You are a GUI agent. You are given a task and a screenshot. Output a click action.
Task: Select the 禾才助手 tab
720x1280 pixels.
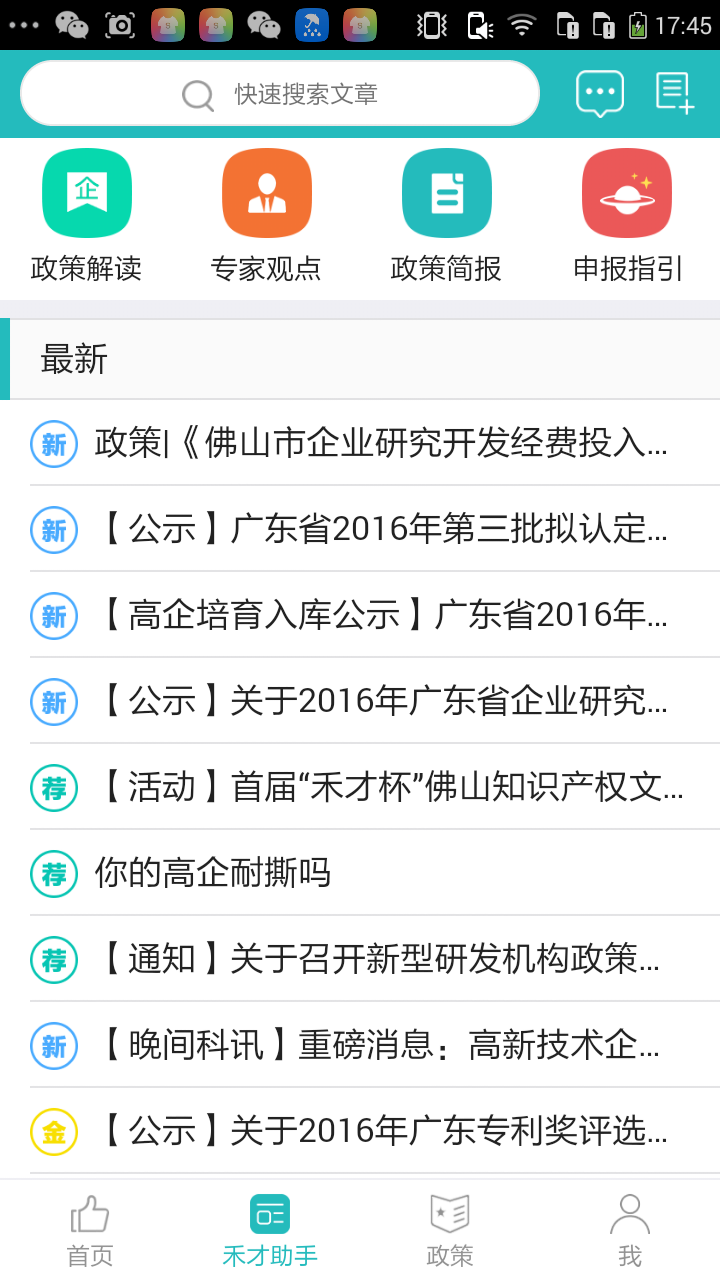point(270,1231)
